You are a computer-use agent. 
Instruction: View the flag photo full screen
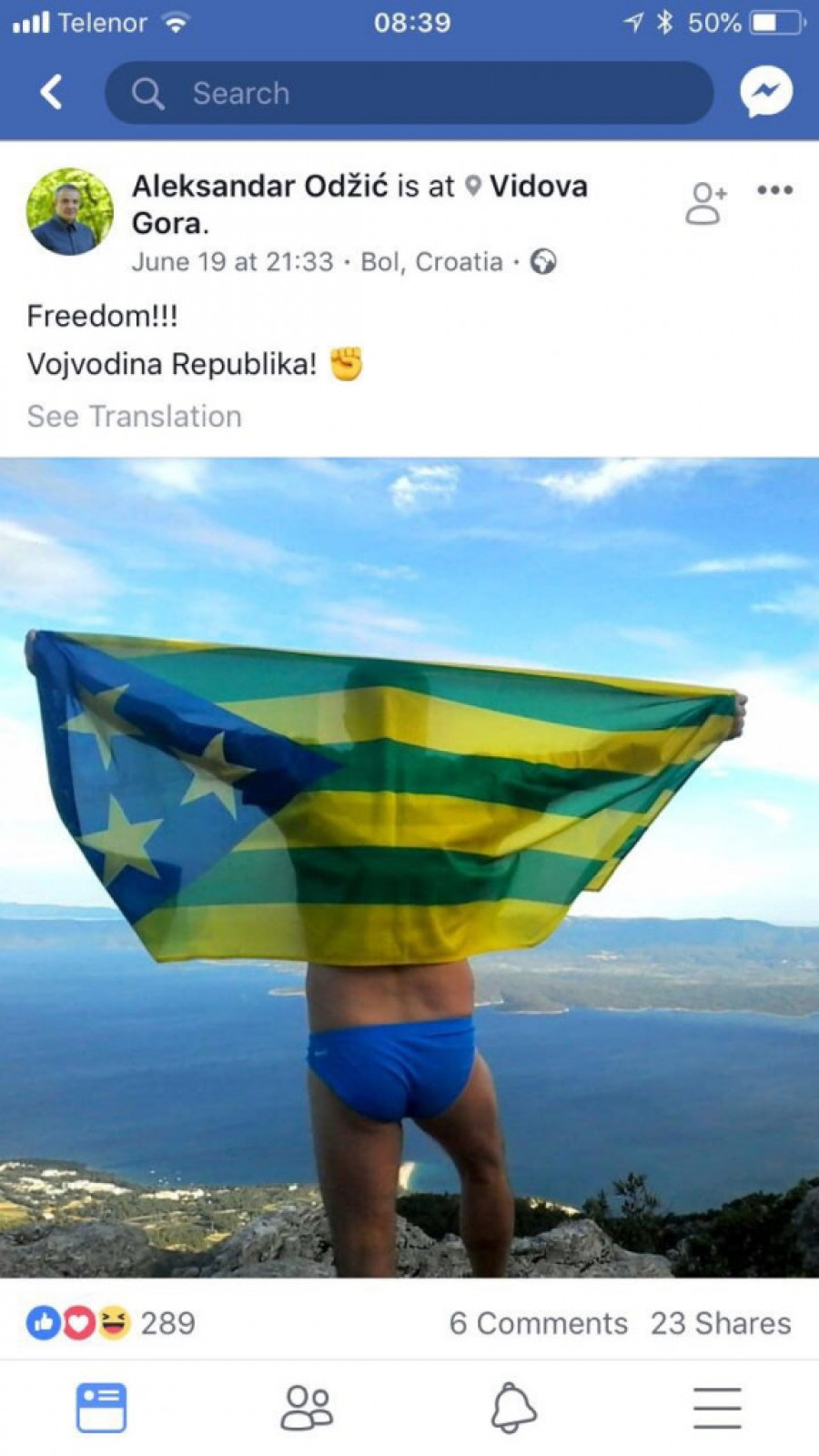pos(409,864)
